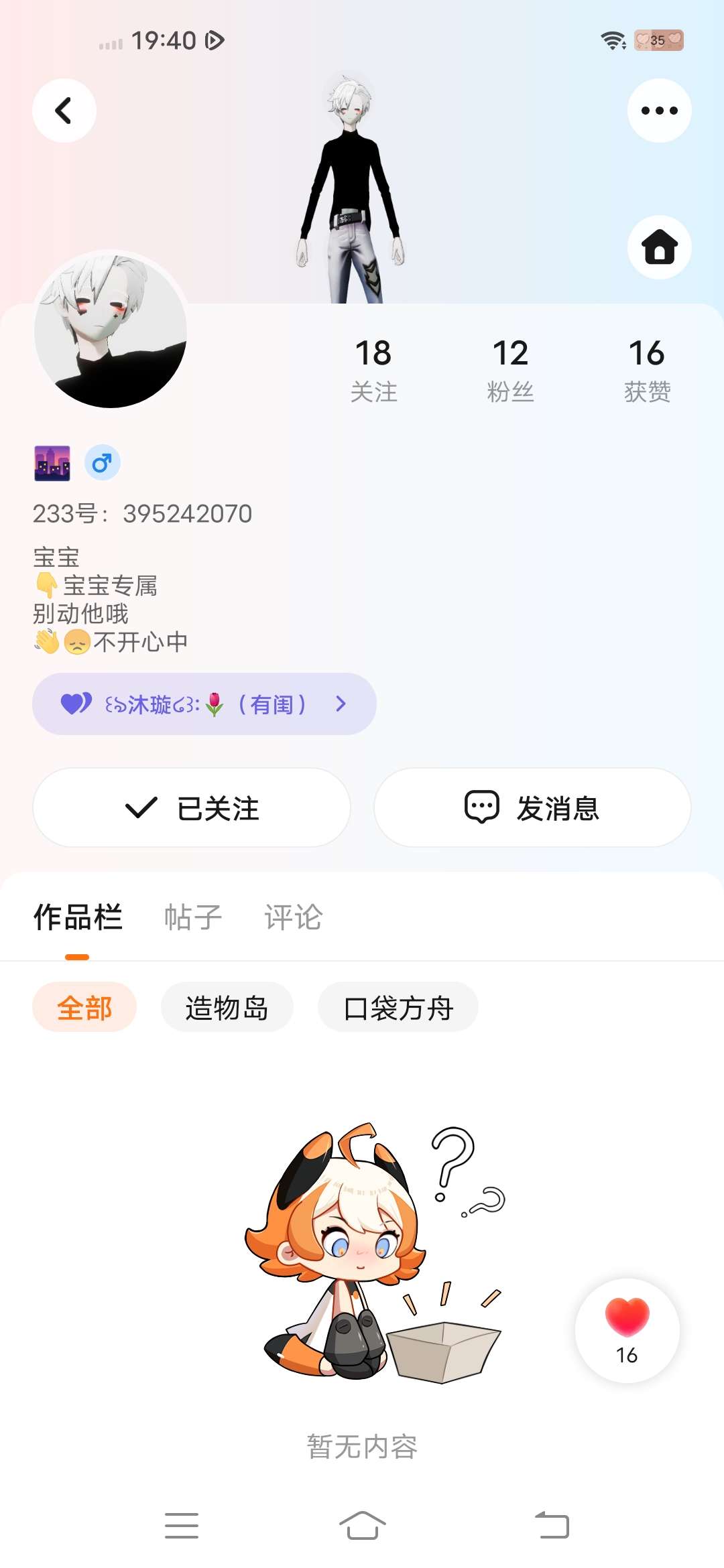Open the three-dot more menu

(x=659, y=111)
